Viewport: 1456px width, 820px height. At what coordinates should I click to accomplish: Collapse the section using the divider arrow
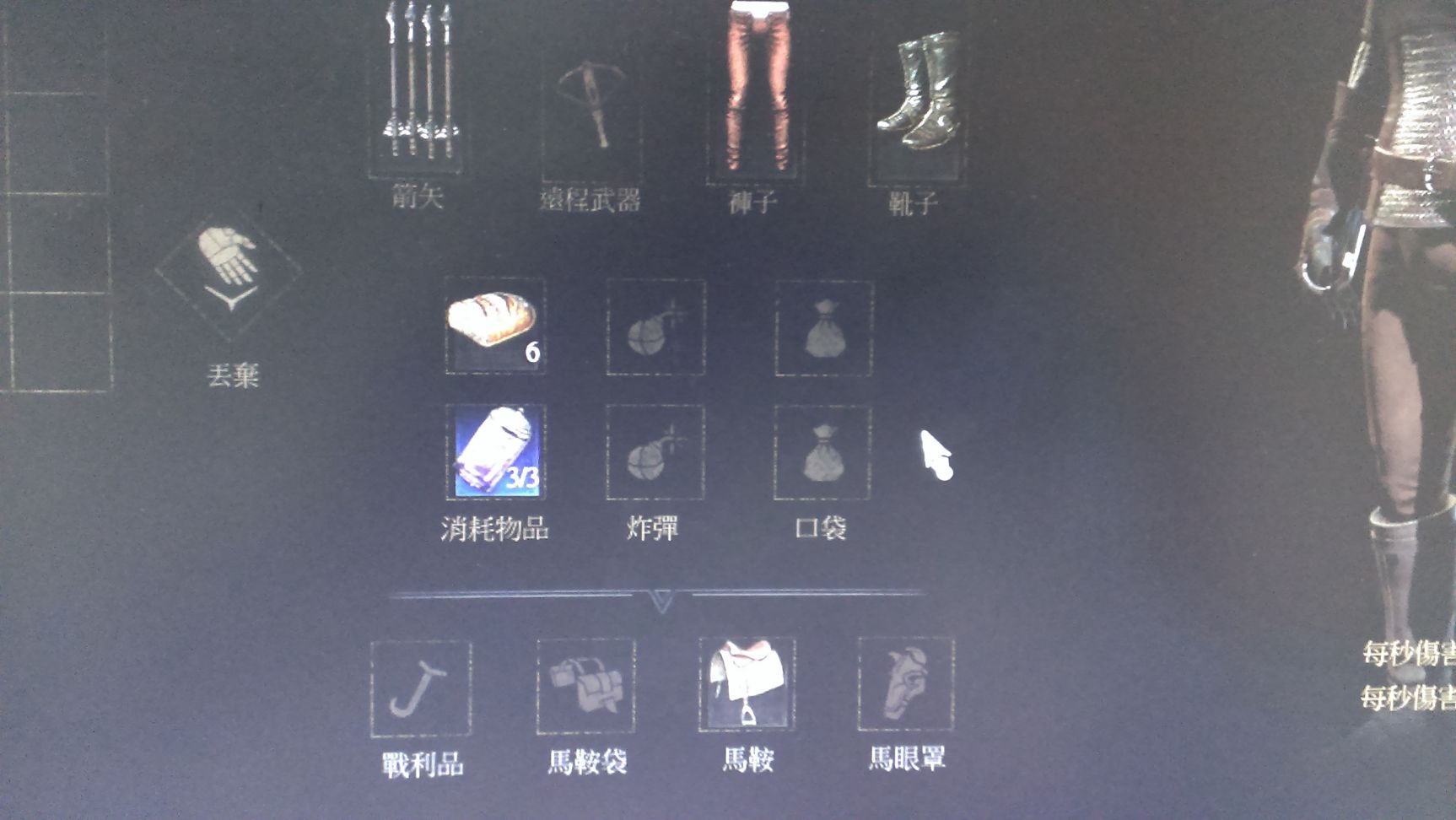pyautogui.click(x=662, y=600)
